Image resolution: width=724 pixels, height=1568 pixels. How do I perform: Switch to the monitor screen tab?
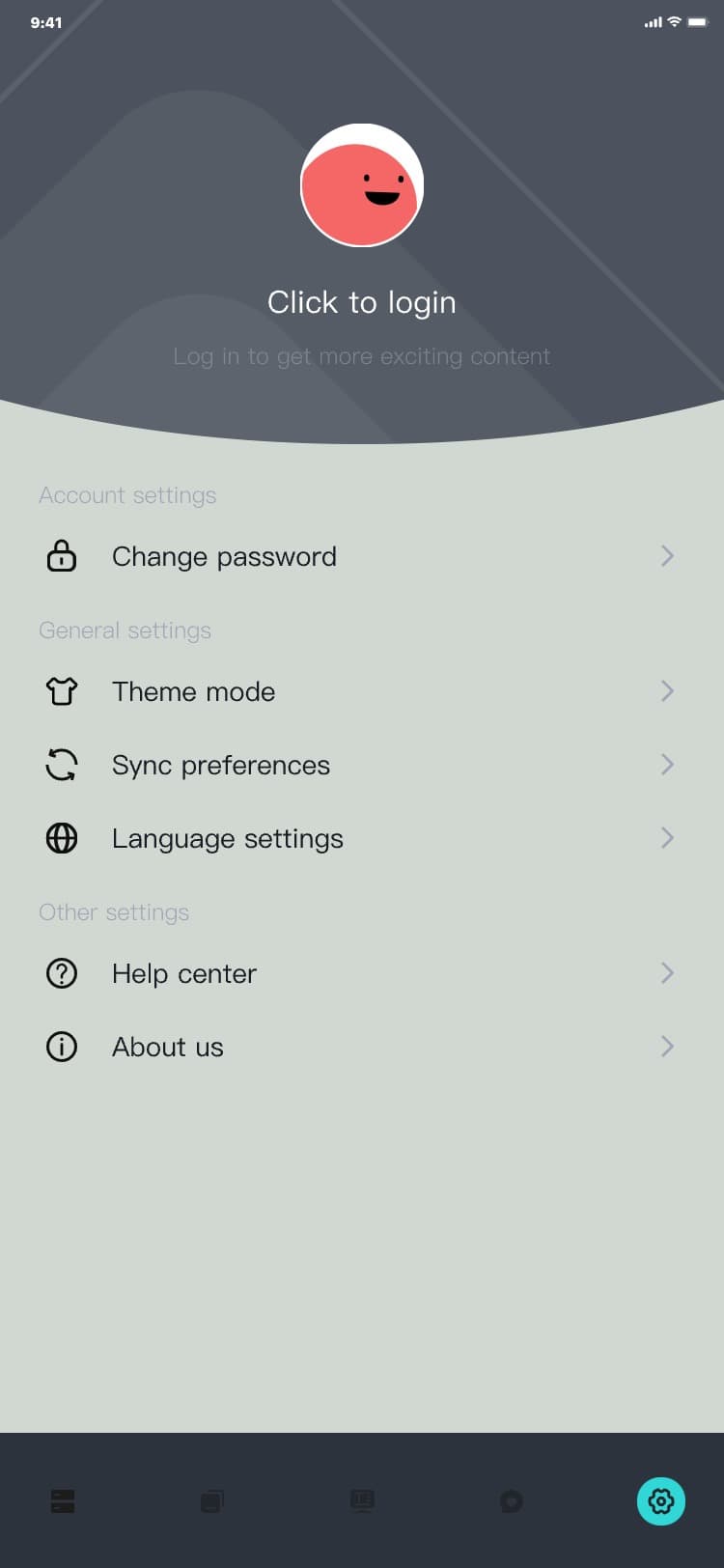(x=362, y=1501)
